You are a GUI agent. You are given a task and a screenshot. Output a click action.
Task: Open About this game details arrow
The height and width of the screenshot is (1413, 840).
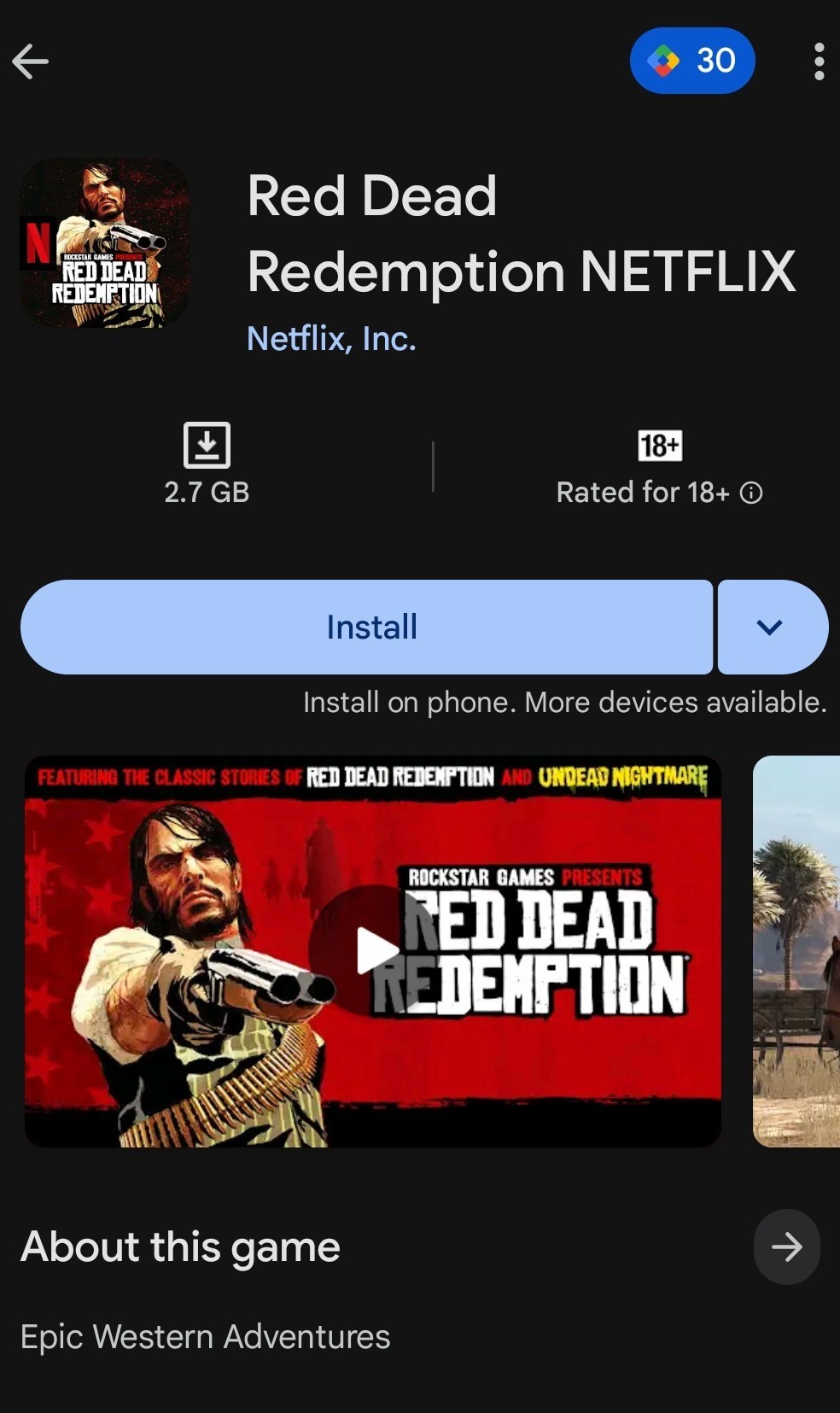[785, 1247]
